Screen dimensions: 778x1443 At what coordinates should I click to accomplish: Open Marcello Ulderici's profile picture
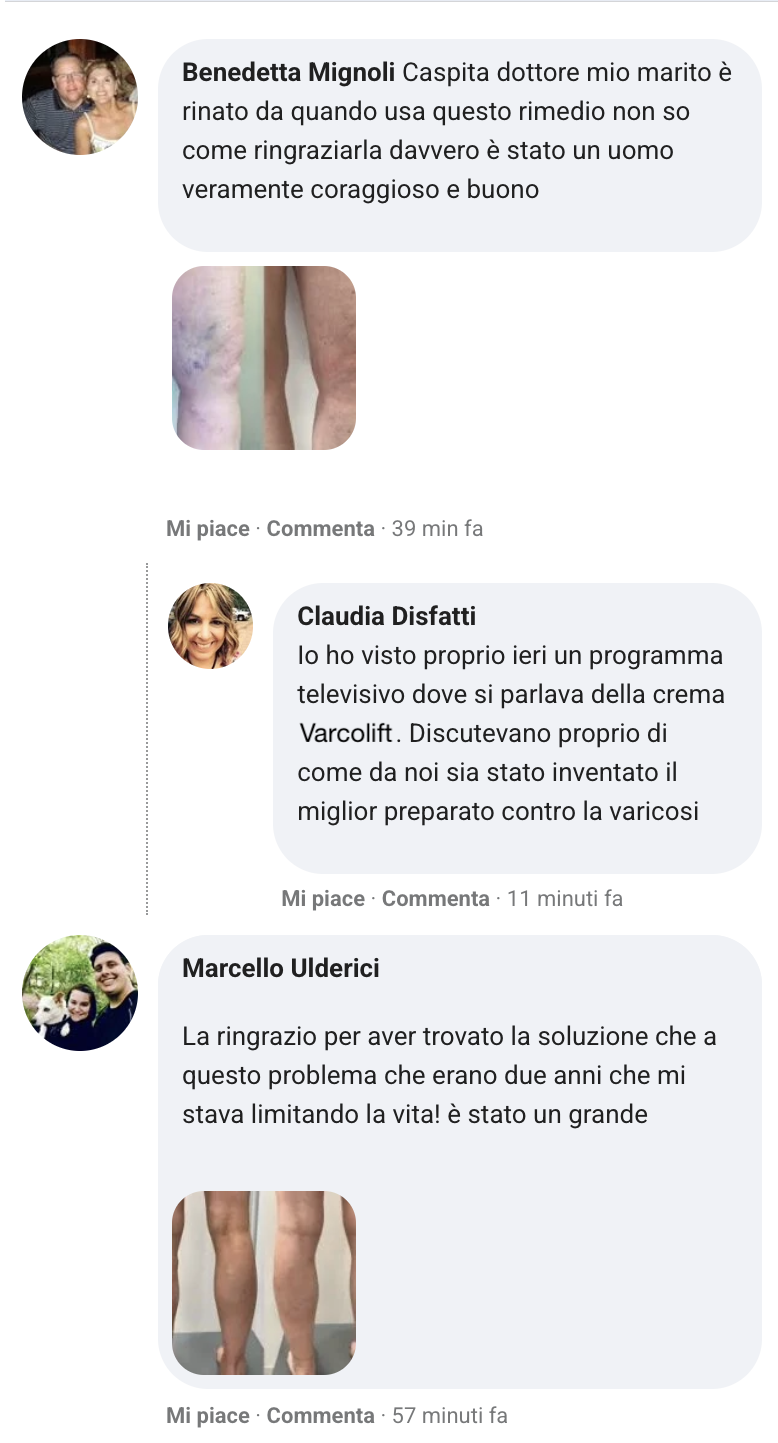click(x=80, y=993)
